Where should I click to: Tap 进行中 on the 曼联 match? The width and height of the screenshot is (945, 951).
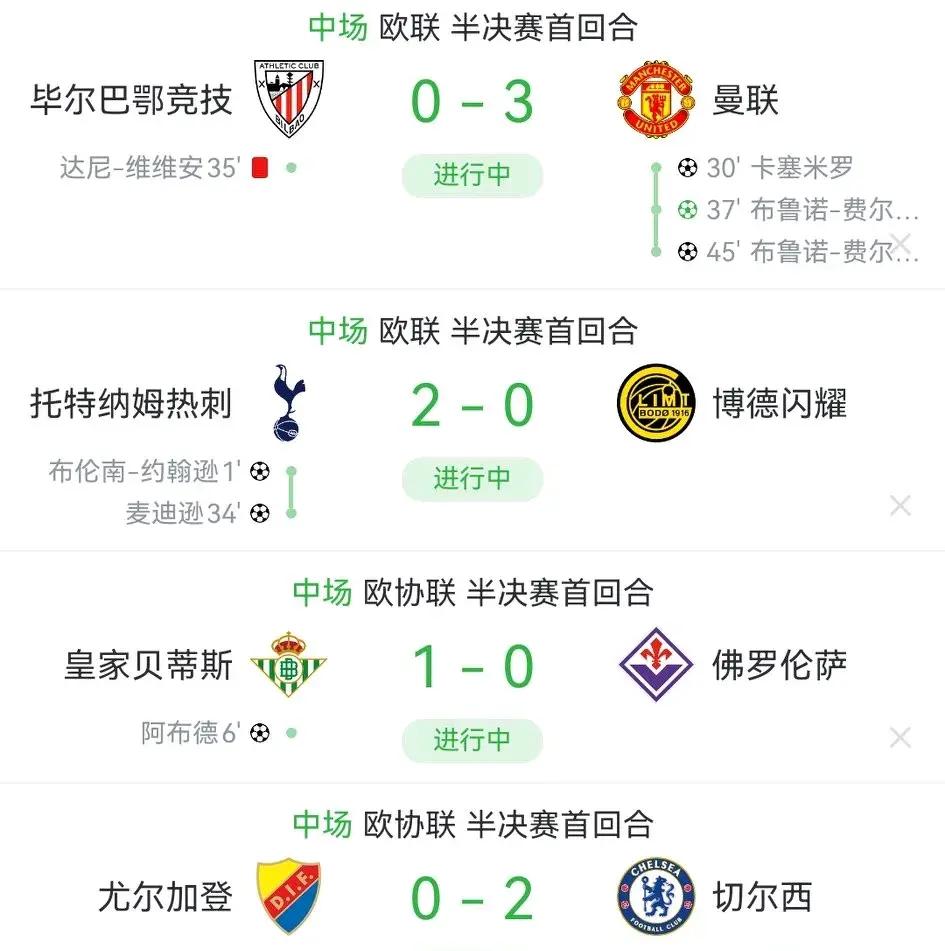click(x=472, y=176)
